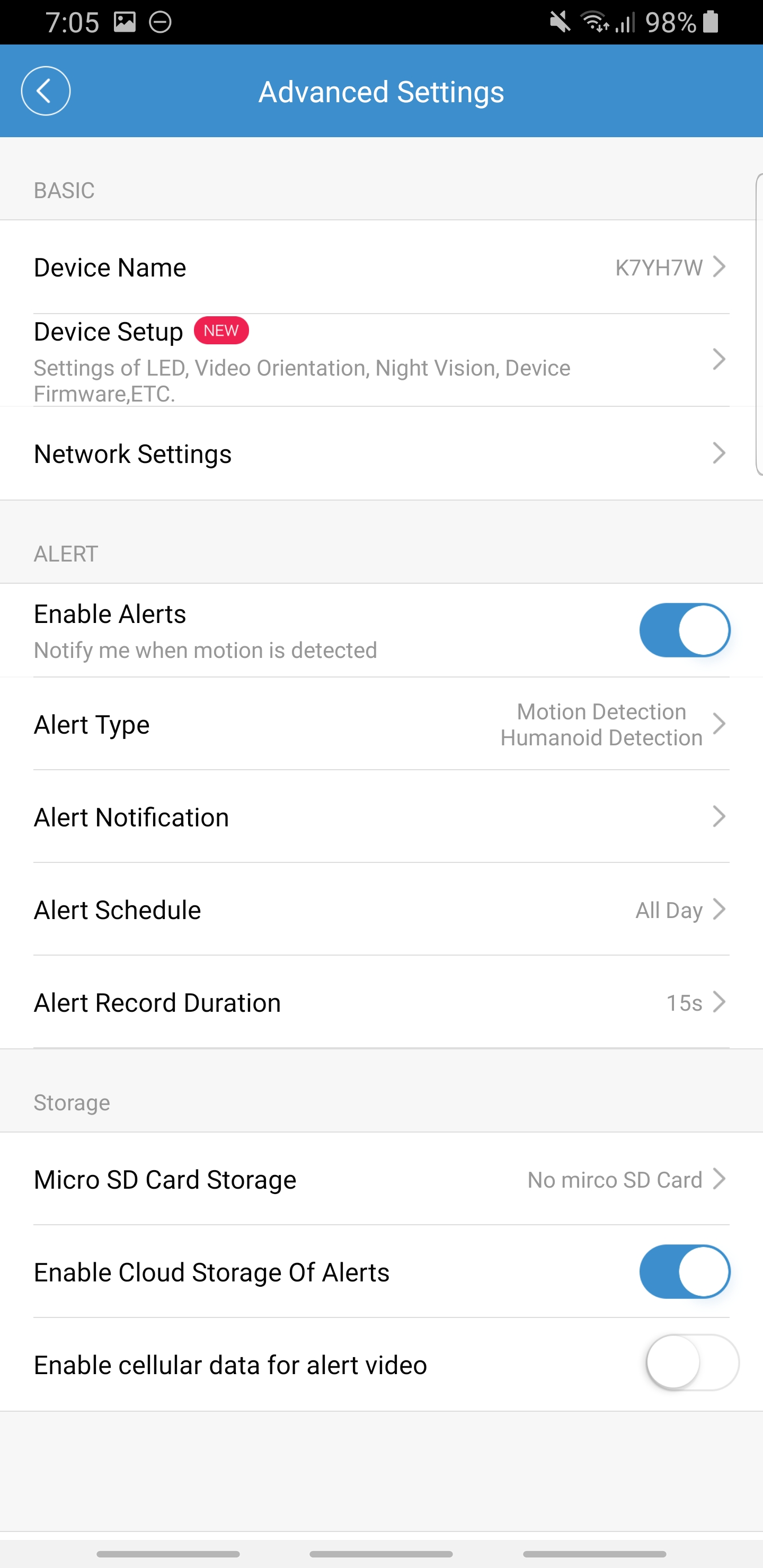Open Device Setup settings

pyautogui.click(x=381, y=360)
